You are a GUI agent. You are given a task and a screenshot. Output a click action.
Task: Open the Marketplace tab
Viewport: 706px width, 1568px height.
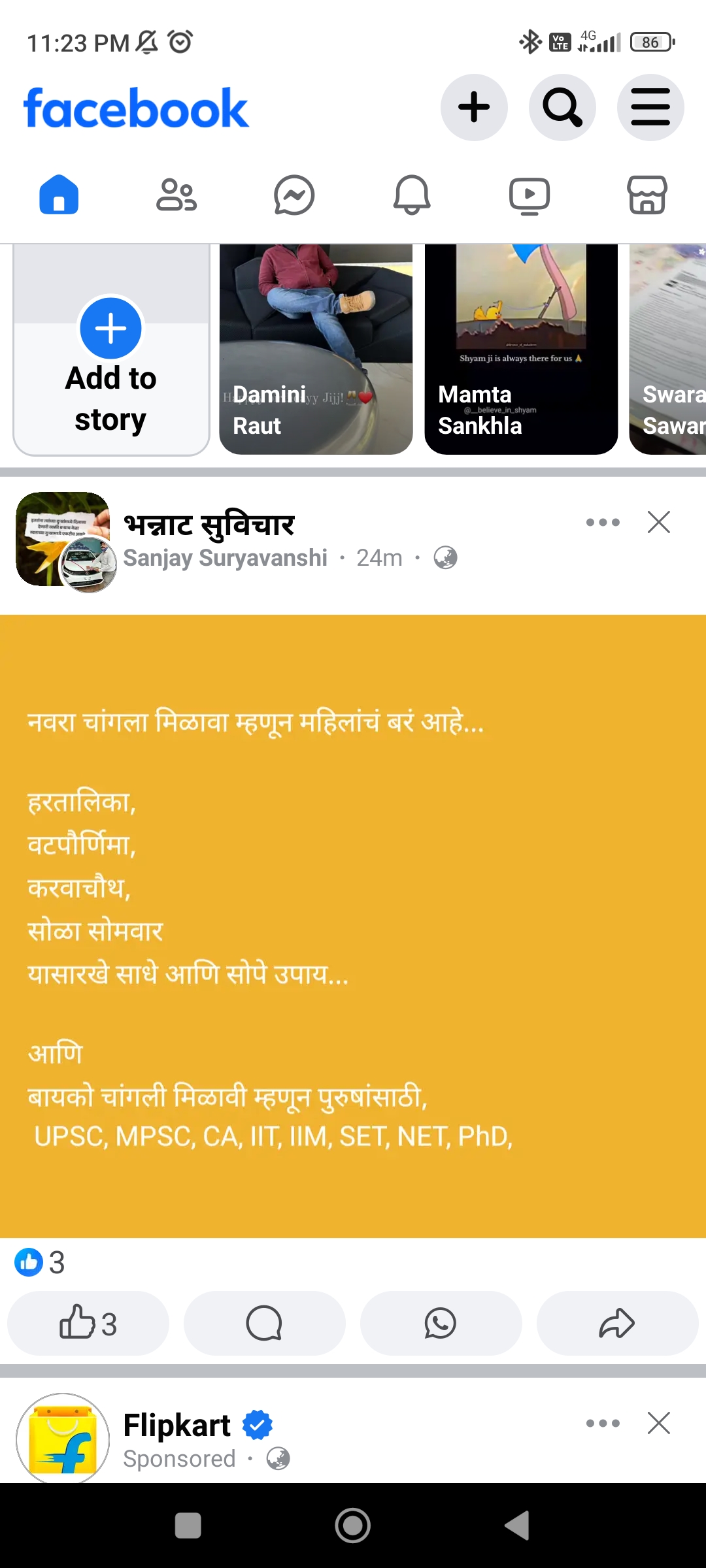click(647, 195)
